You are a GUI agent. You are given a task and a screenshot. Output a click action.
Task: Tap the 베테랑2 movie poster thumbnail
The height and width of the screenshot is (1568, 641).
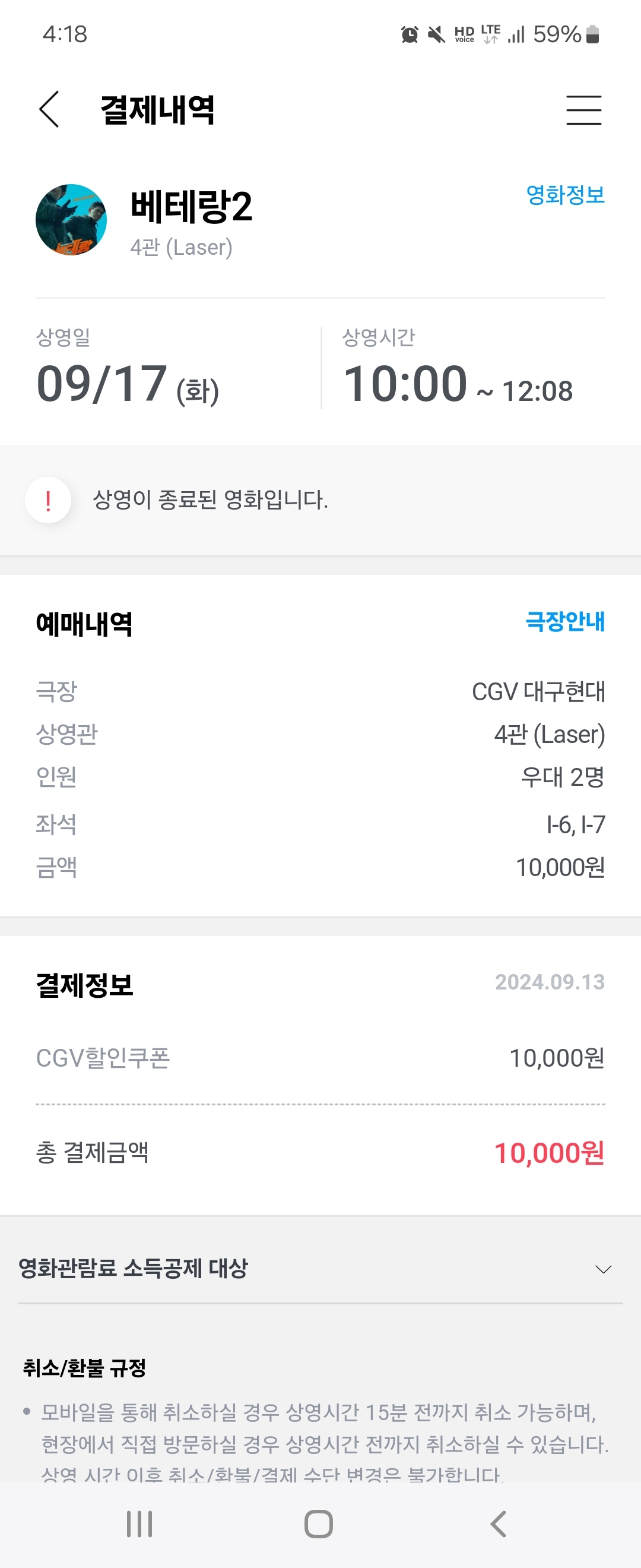pyautogui.click(x=71, y=220)
